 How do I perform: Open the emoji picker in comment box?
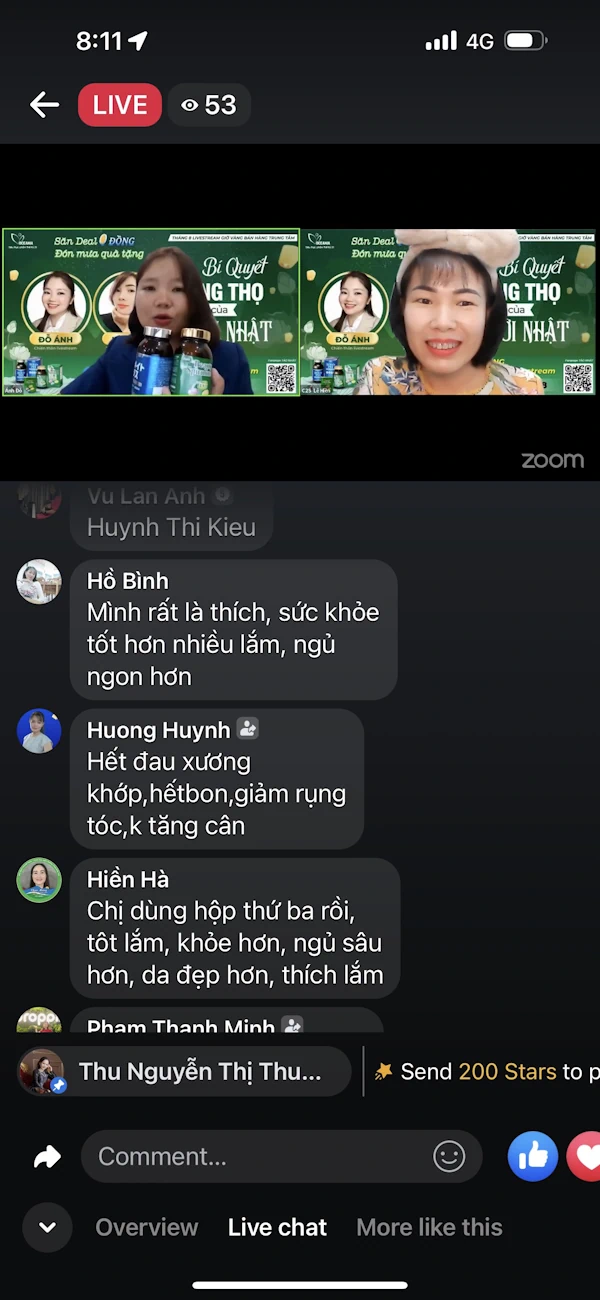pos(449,1157)
